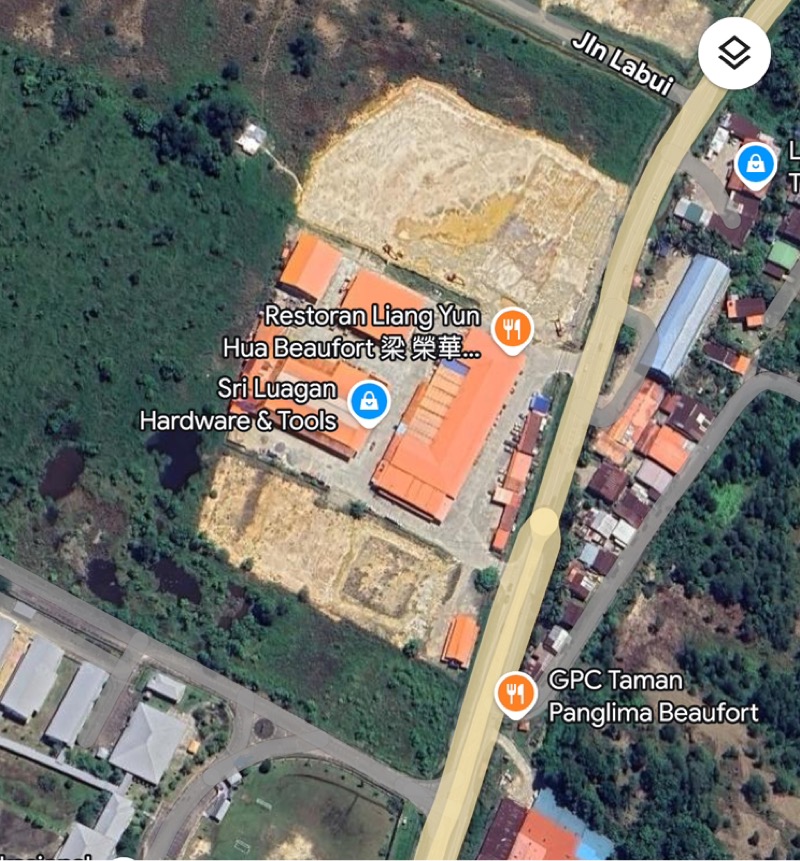The height and width of the screenshot is (861, 800).
Task: Open Sri Luagan Hardware & Tools pin
Action: (x=369, y=402)
